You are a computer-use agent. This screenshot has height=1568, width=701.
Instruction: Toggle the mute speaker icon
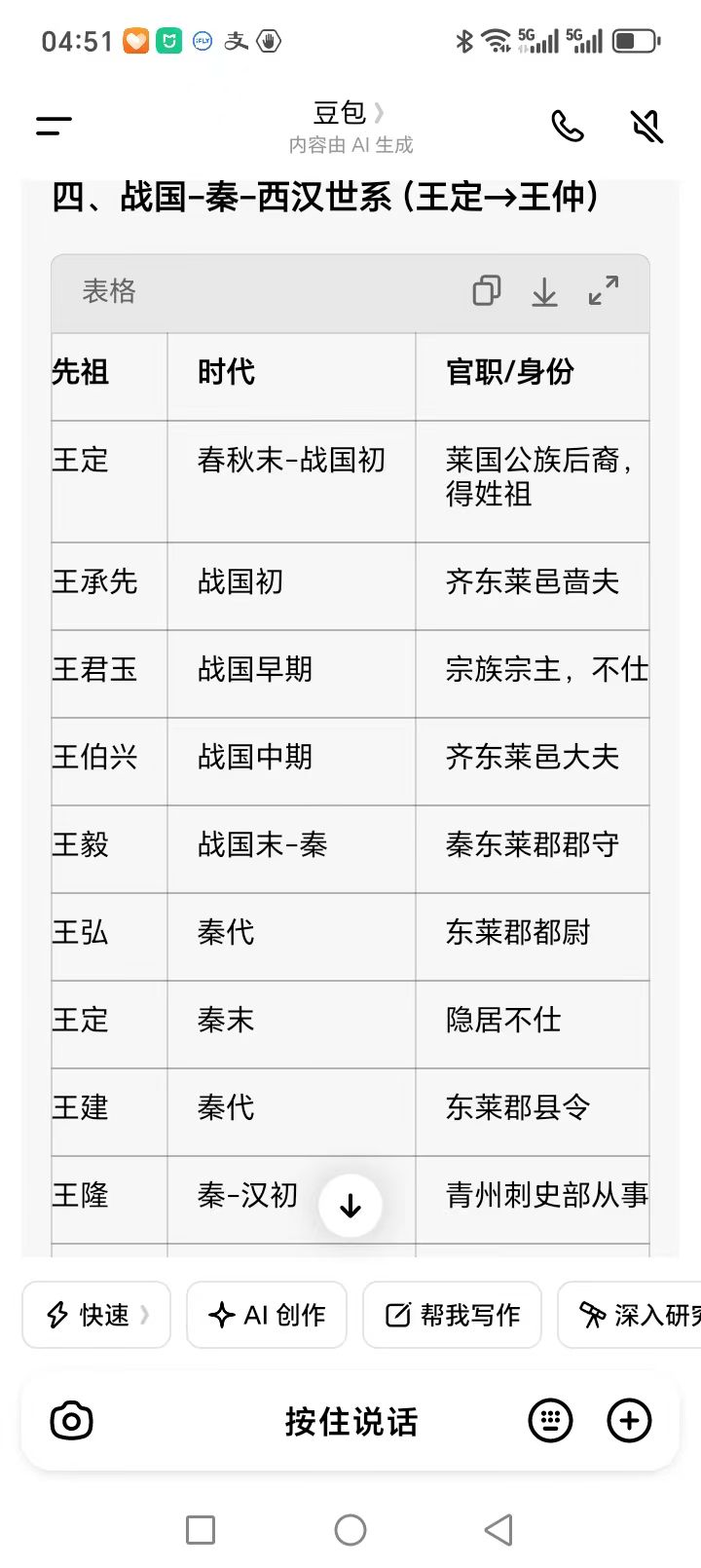[646, 127]
